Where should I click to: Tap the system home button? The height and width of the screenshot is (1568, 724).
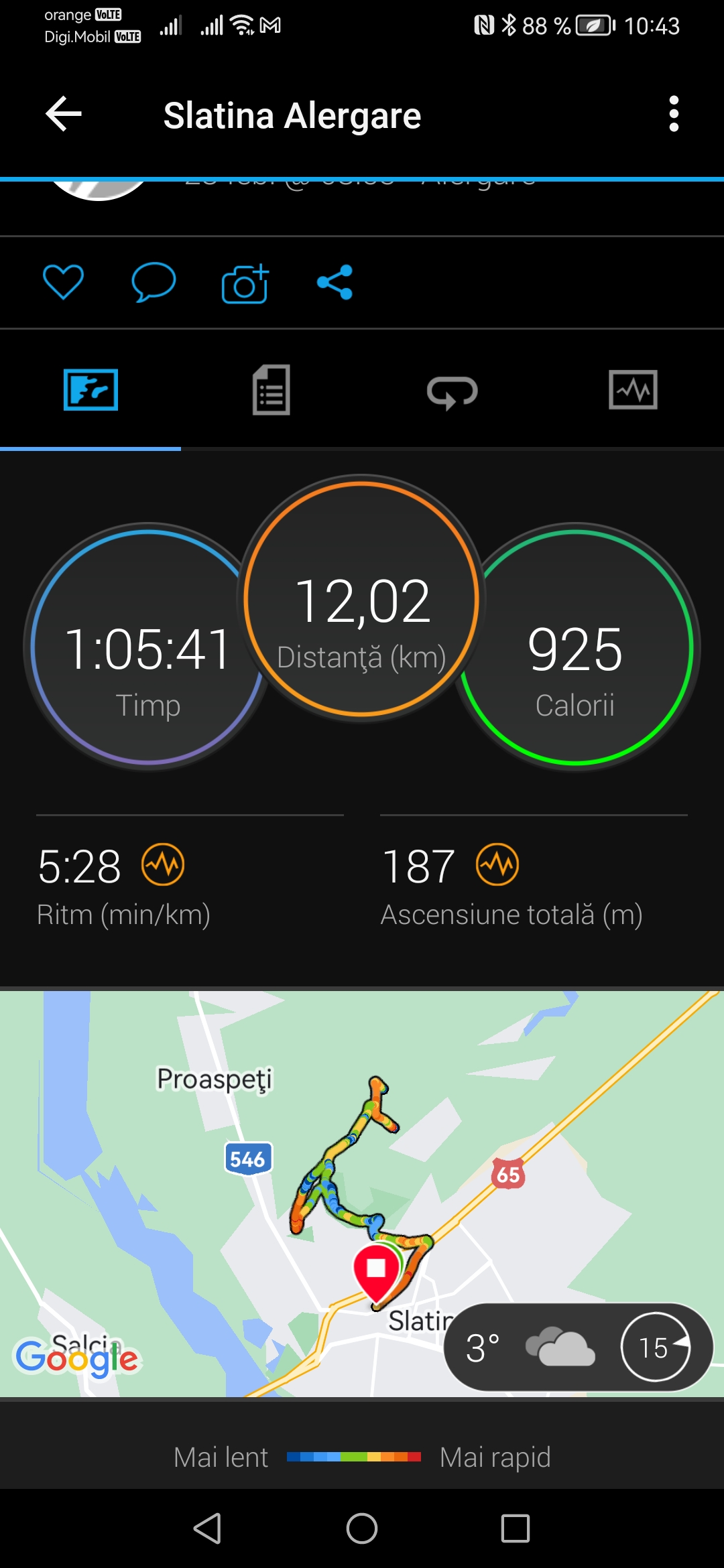tap(362, 1528)
